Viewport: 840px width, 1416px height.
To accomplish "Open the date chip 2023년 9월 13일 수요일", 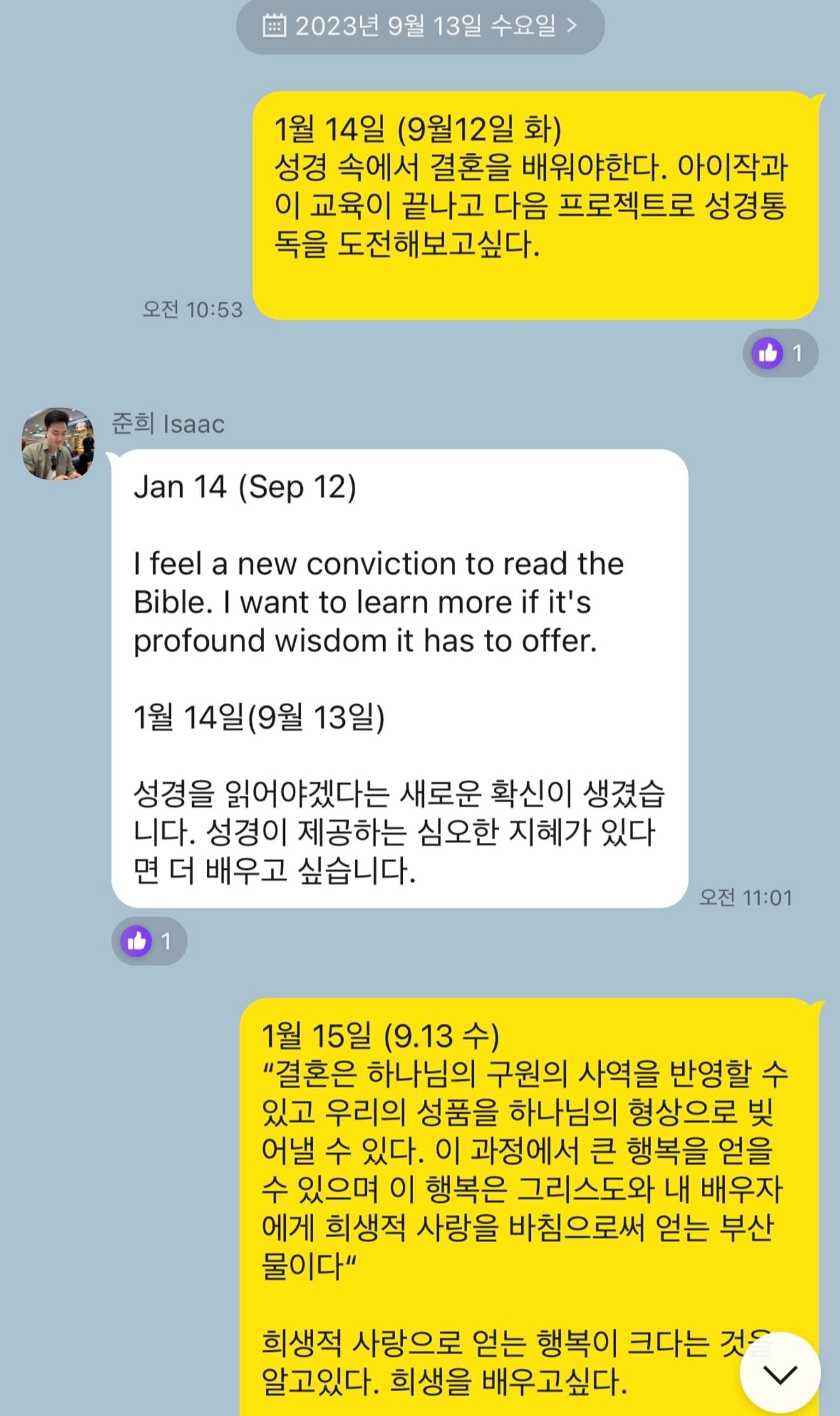I will click(420, 26).
